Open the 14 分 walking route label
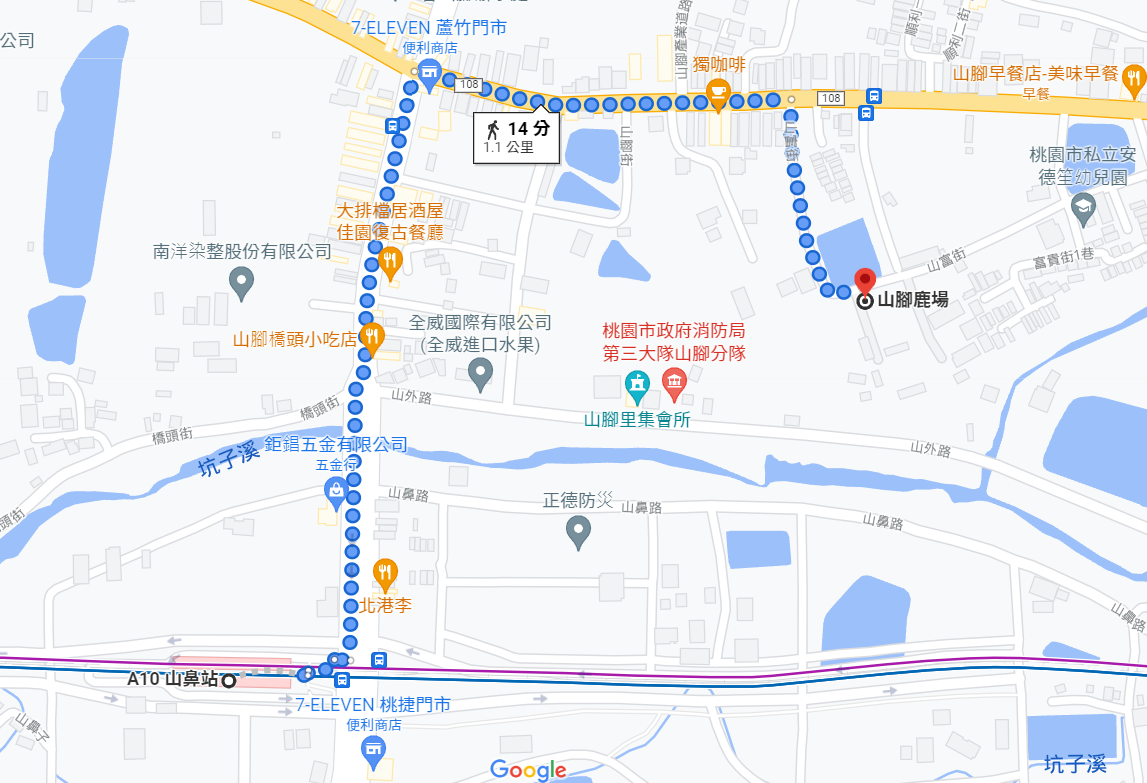1147x783 pixels. [x=516, y=137]
